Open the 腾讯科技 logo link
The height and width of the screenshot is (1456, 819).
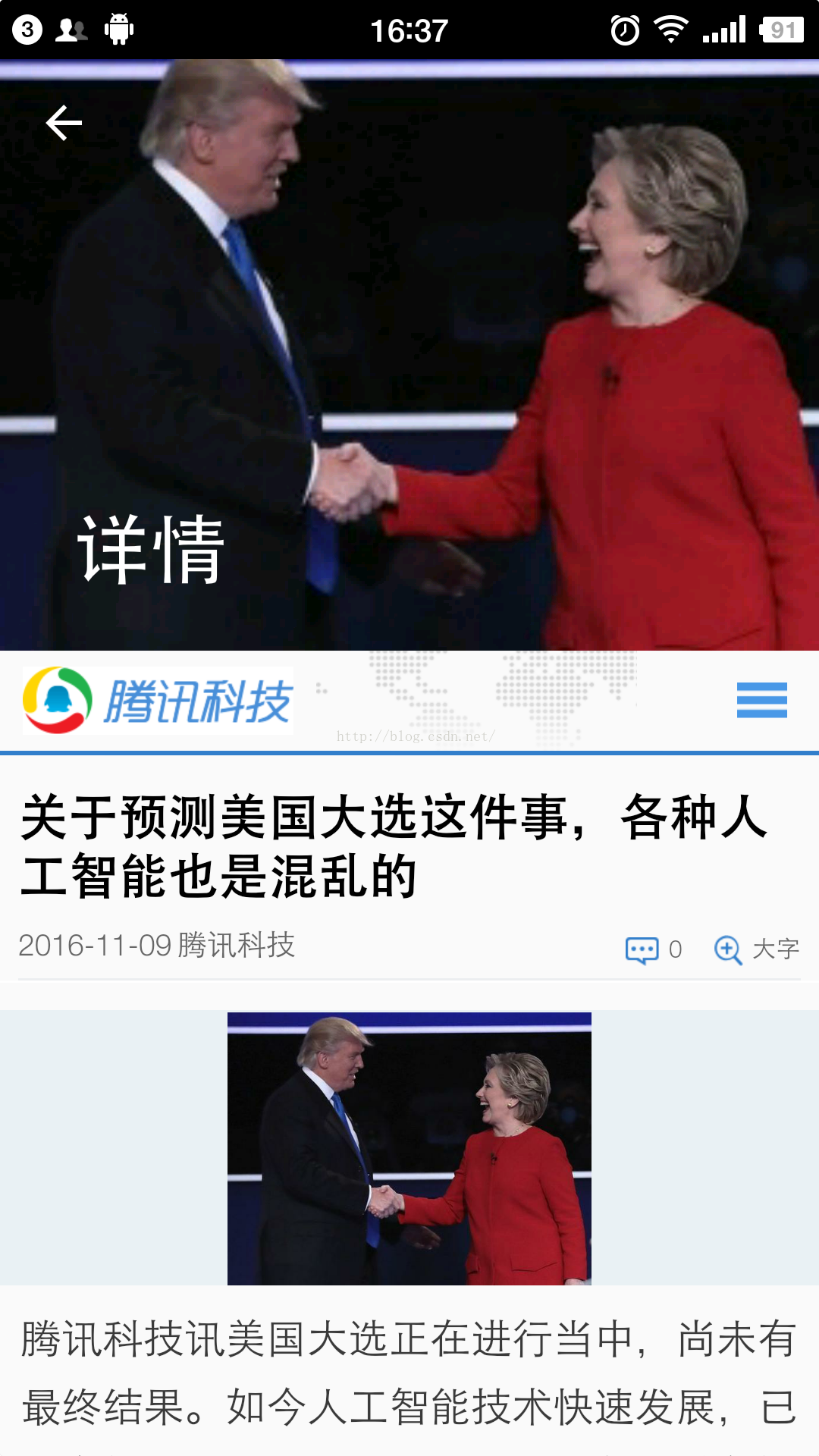pyautogui.click(x=158, y=701)
